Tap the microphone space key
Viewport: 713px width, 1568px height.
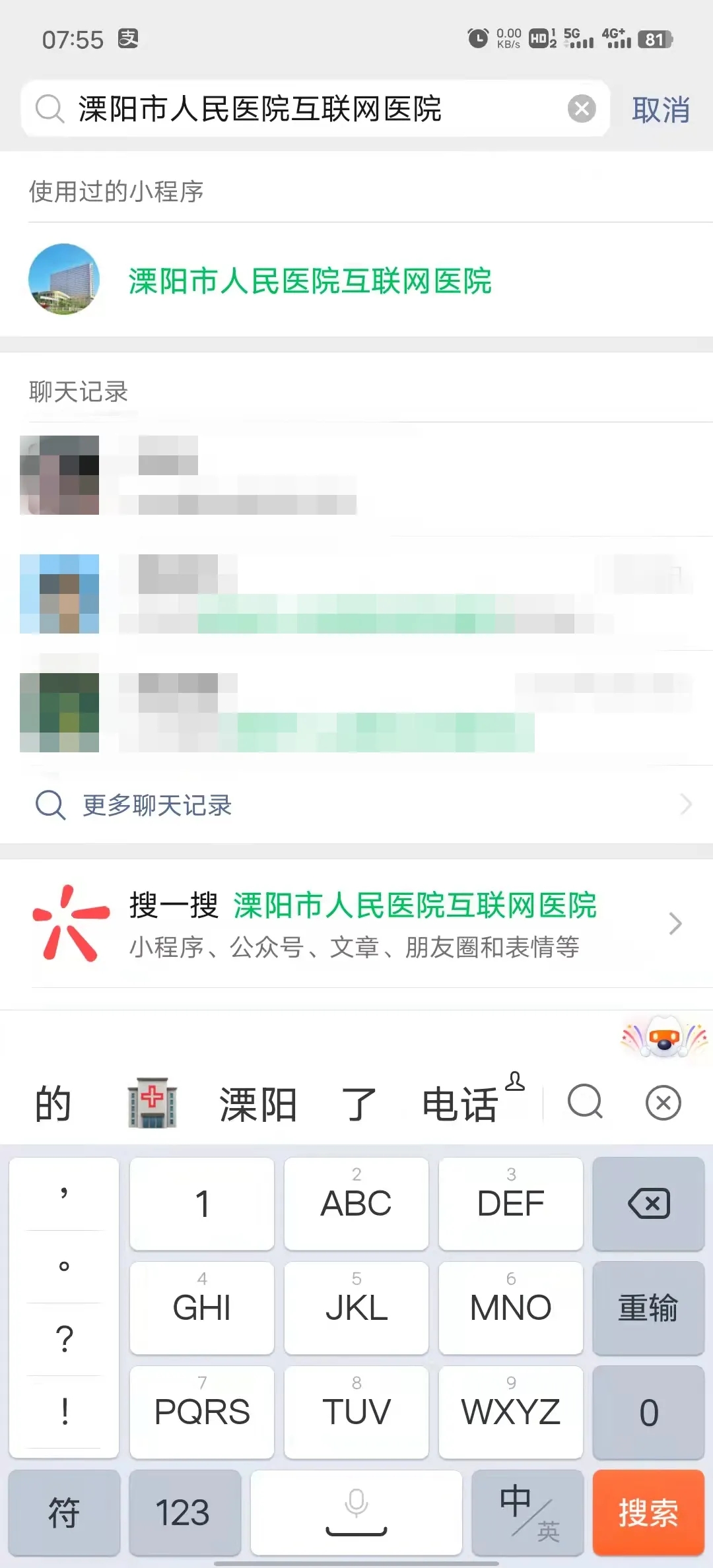(x=356, y=1513)
